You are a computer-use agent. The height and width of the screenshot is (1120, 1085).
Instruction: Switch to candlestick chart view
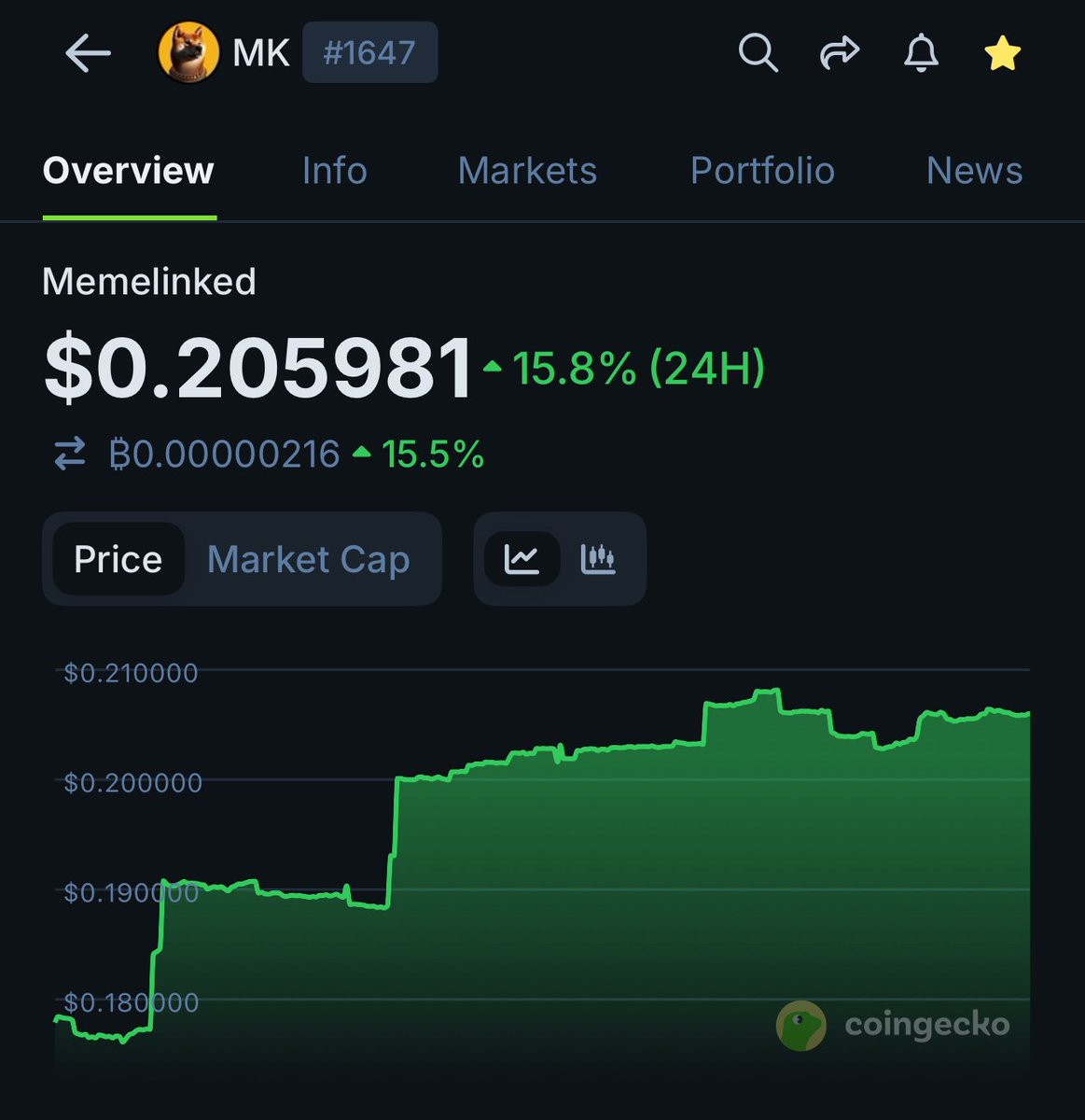[x=598, y=559]
